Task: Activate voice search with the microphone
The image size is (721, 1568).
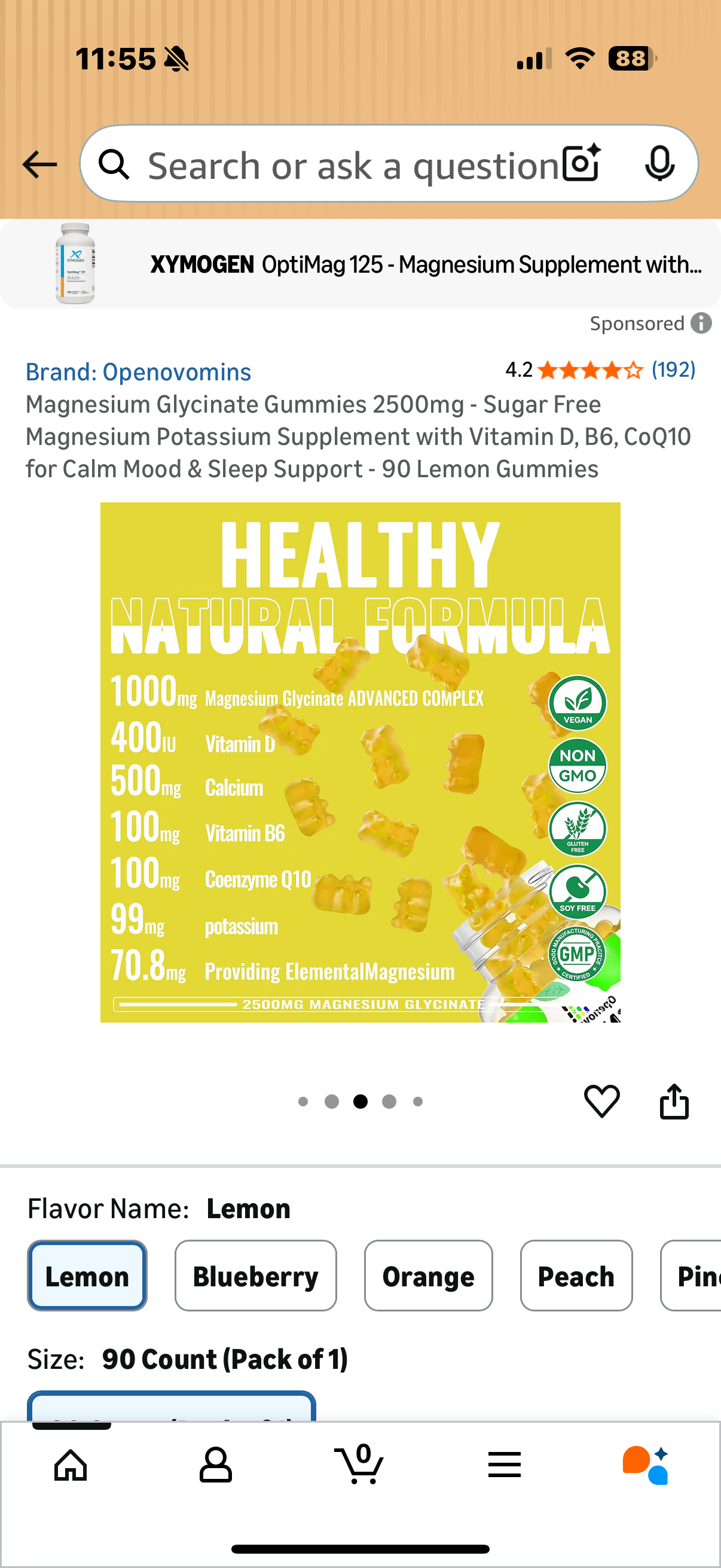Action: coord(659,163)
